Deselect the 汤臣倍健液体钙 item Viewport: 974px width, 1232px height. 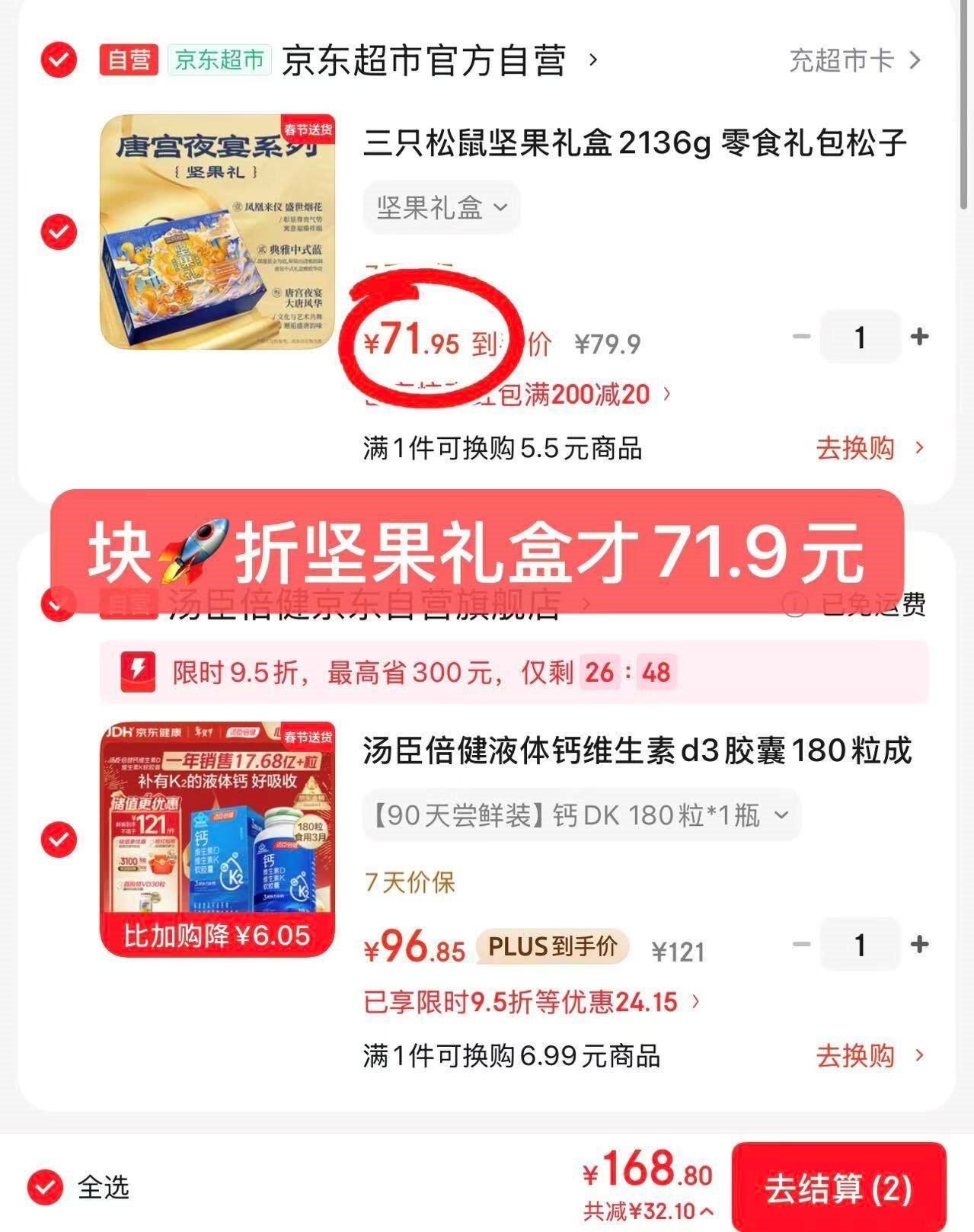59,840
